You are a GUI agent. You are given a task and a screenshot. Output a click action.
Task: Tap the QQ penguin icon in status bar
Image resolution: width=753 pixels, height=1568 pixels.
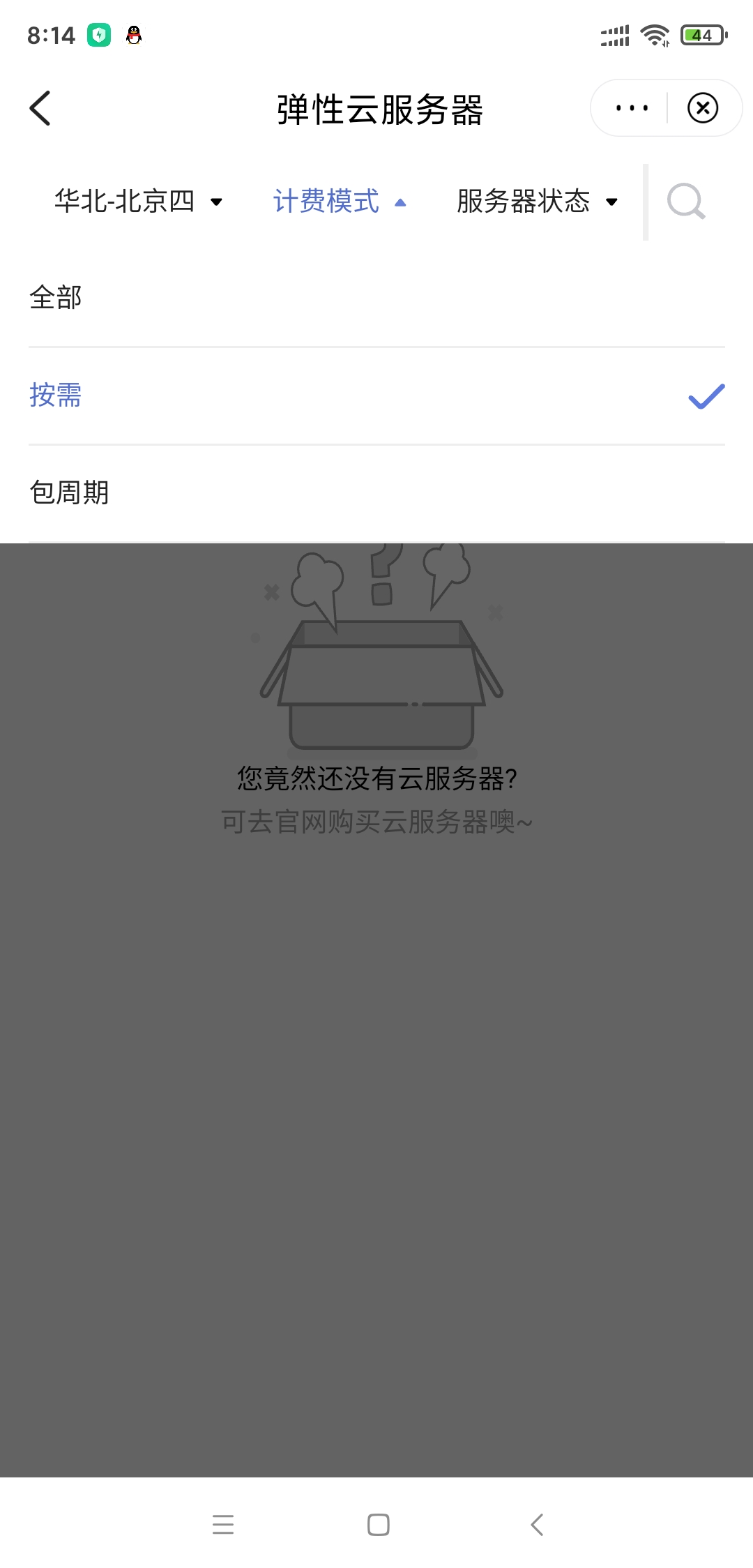(134, 35)
